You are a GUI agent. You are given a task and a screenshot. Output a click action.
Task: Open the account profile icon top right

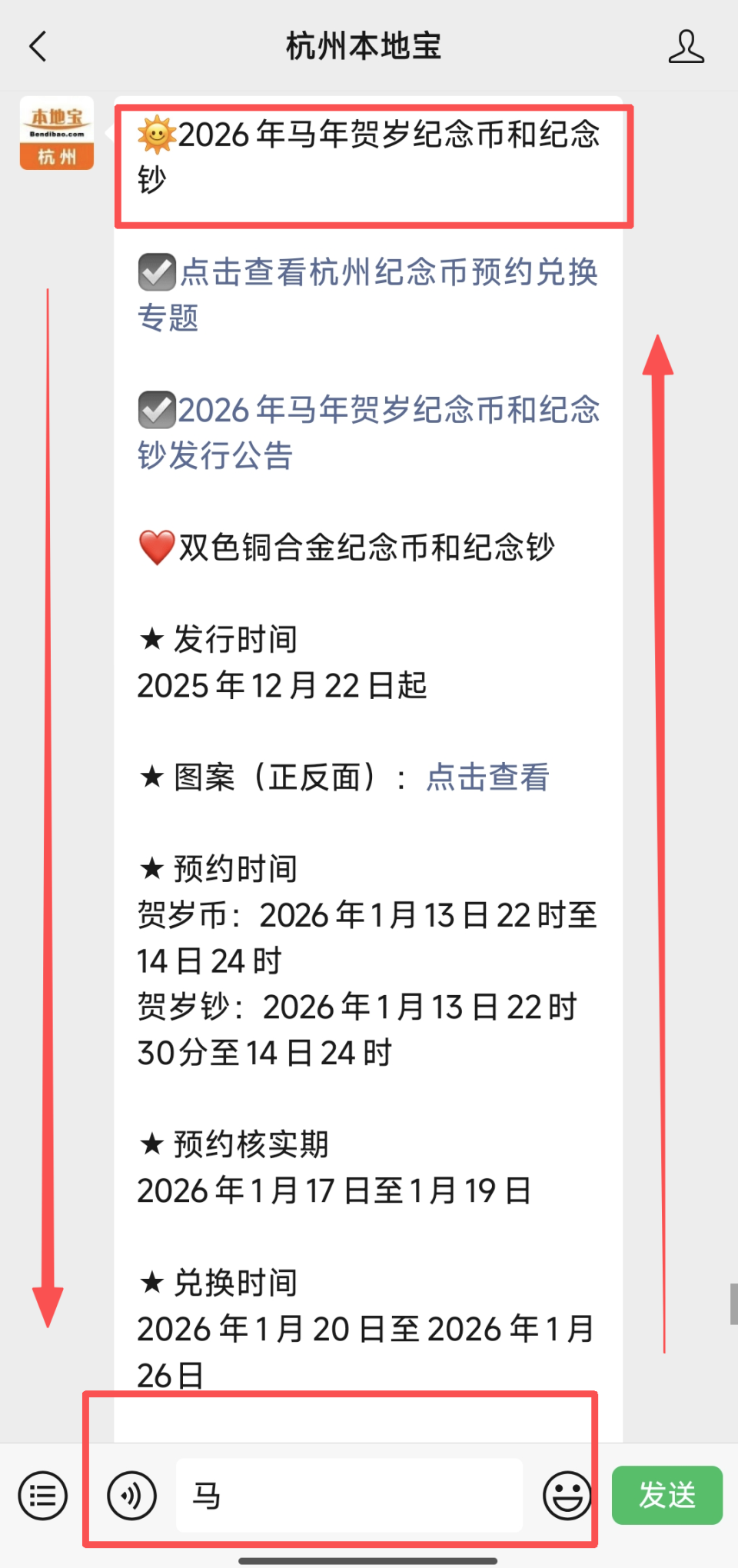(688, 46)
